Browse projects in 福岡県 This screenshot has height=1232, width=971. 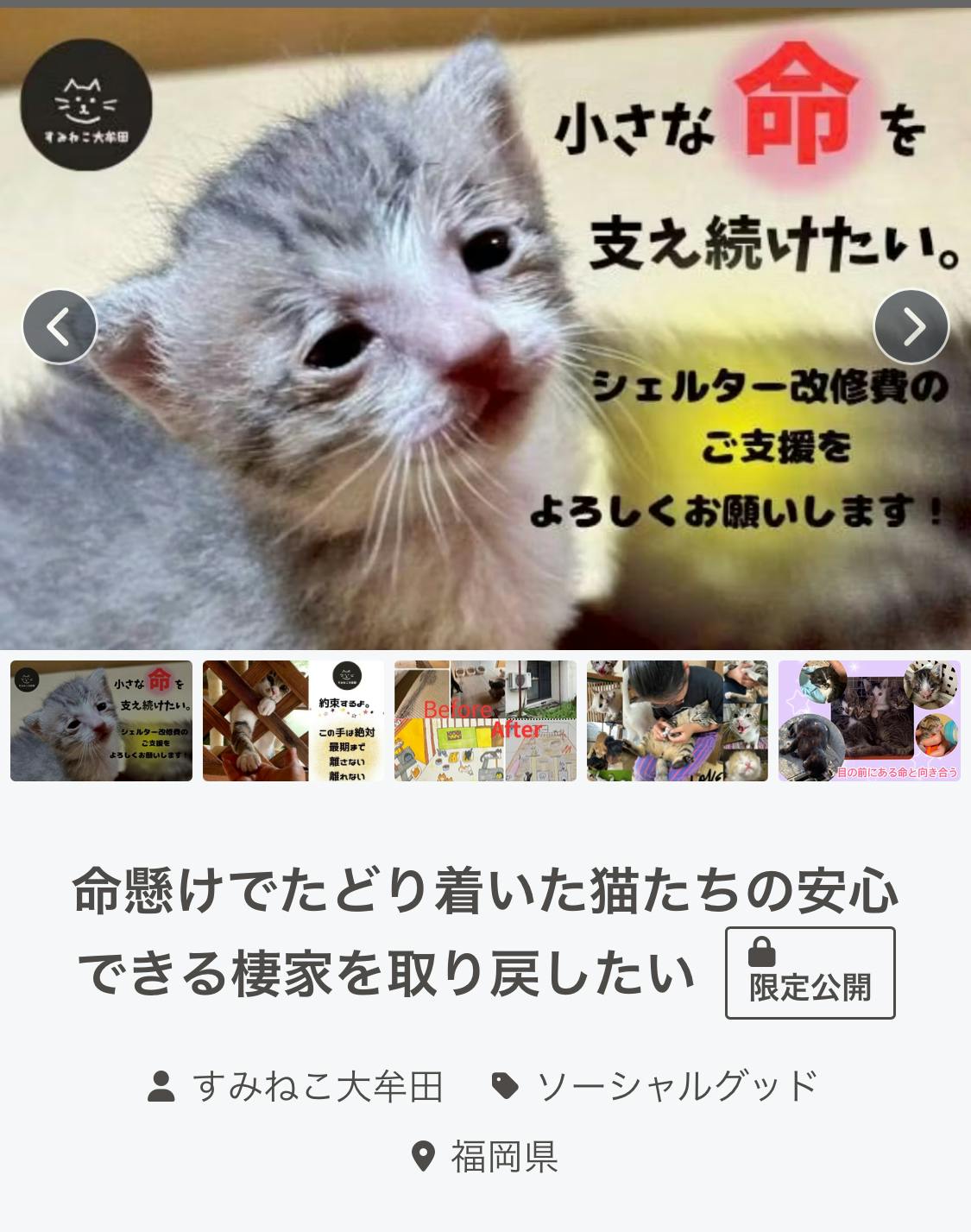click(503, 1157)
